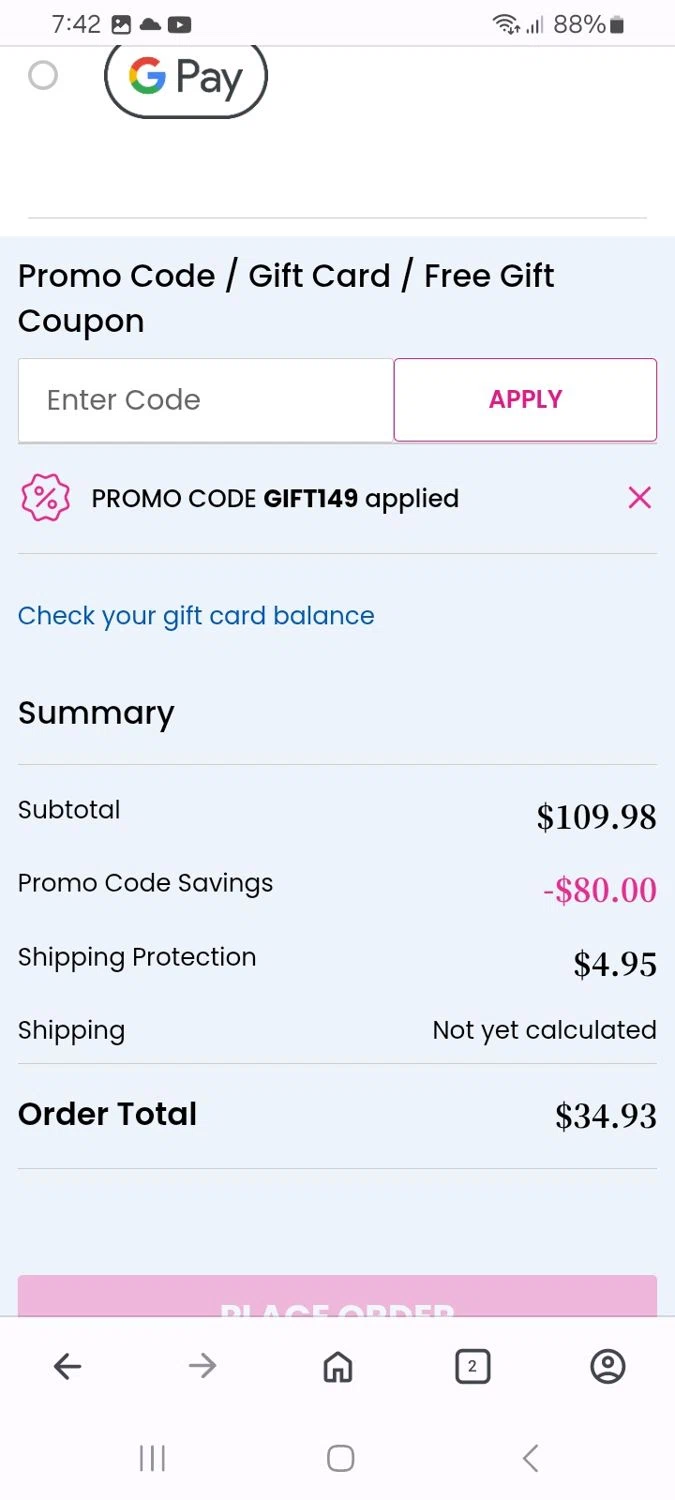Select the Google Pay payment option

[x=43, y=75]
